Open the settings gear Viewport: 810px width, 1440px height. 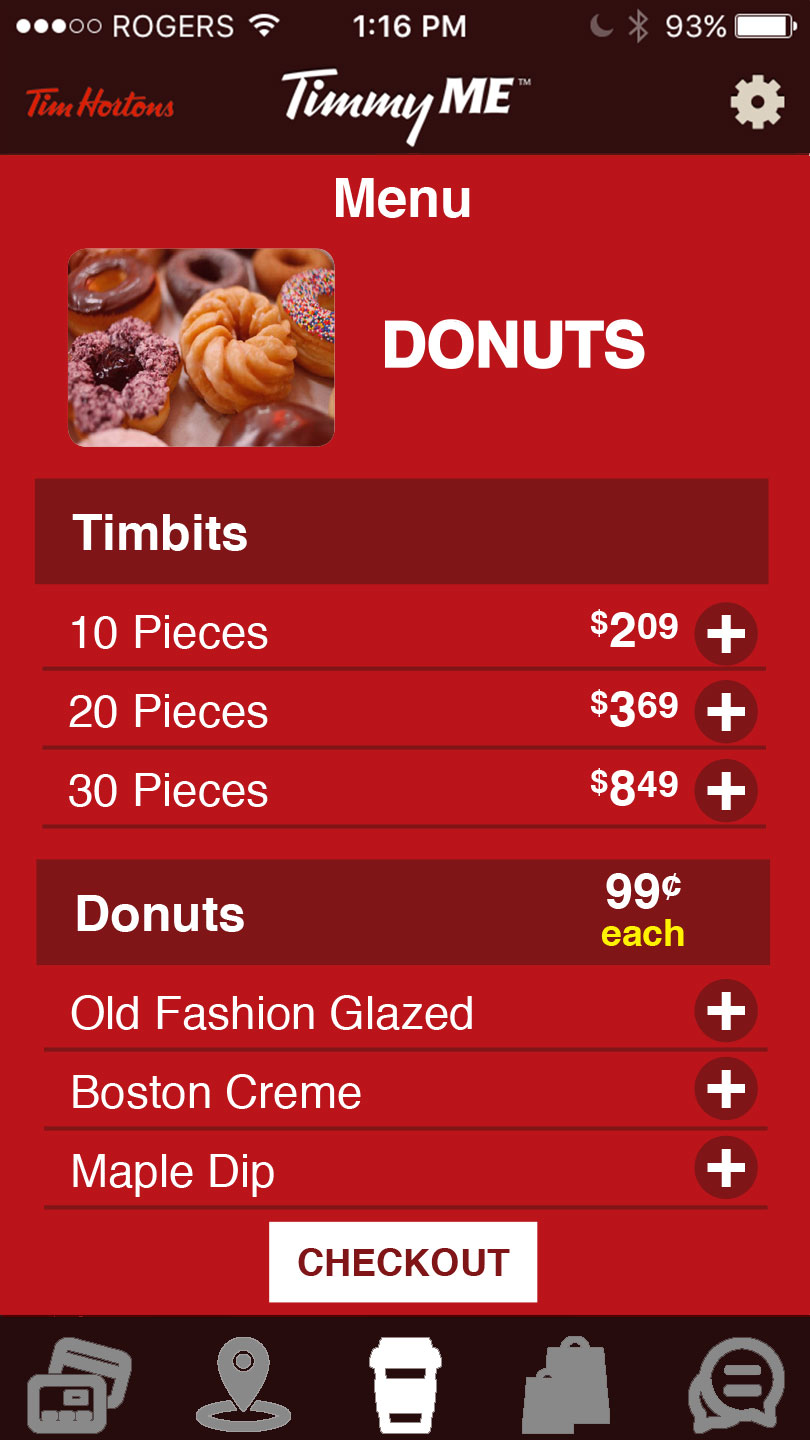(x=757, y=101)
